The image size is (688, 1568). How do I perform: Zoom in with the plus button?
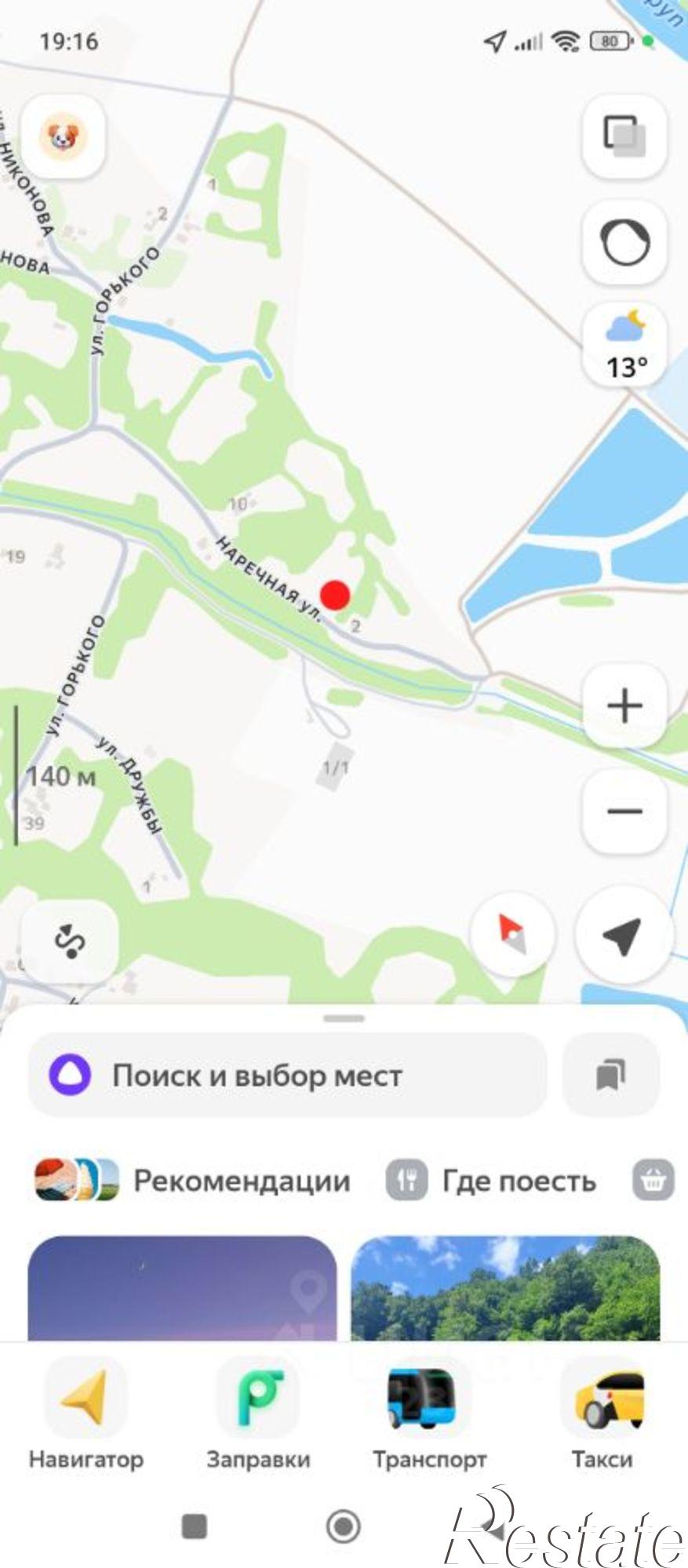point(624,704)
